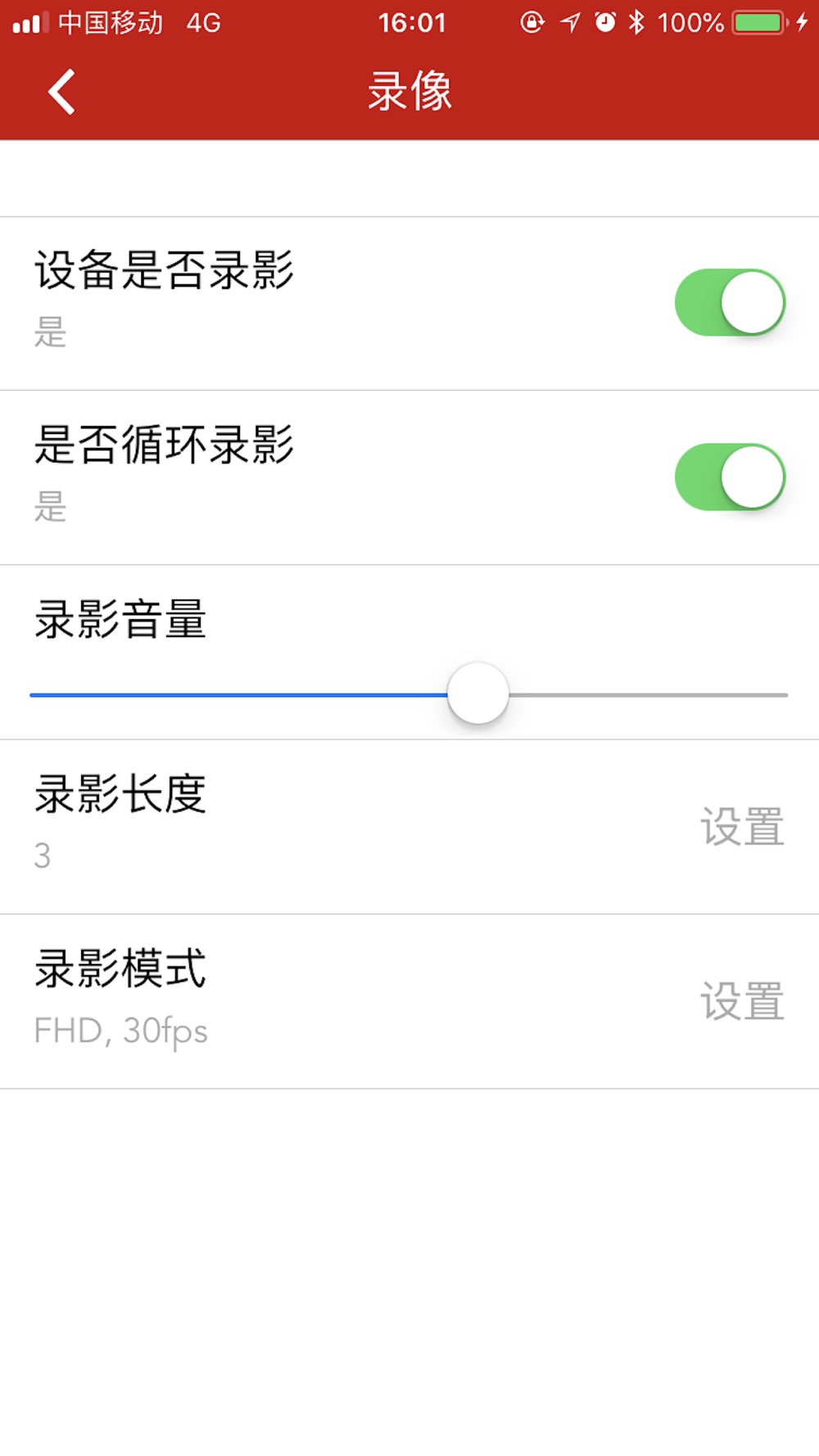Open 设置 for 录影长度
Image resolution: width=819 pixels, height=1456 pixels.
tap(742, 826)
